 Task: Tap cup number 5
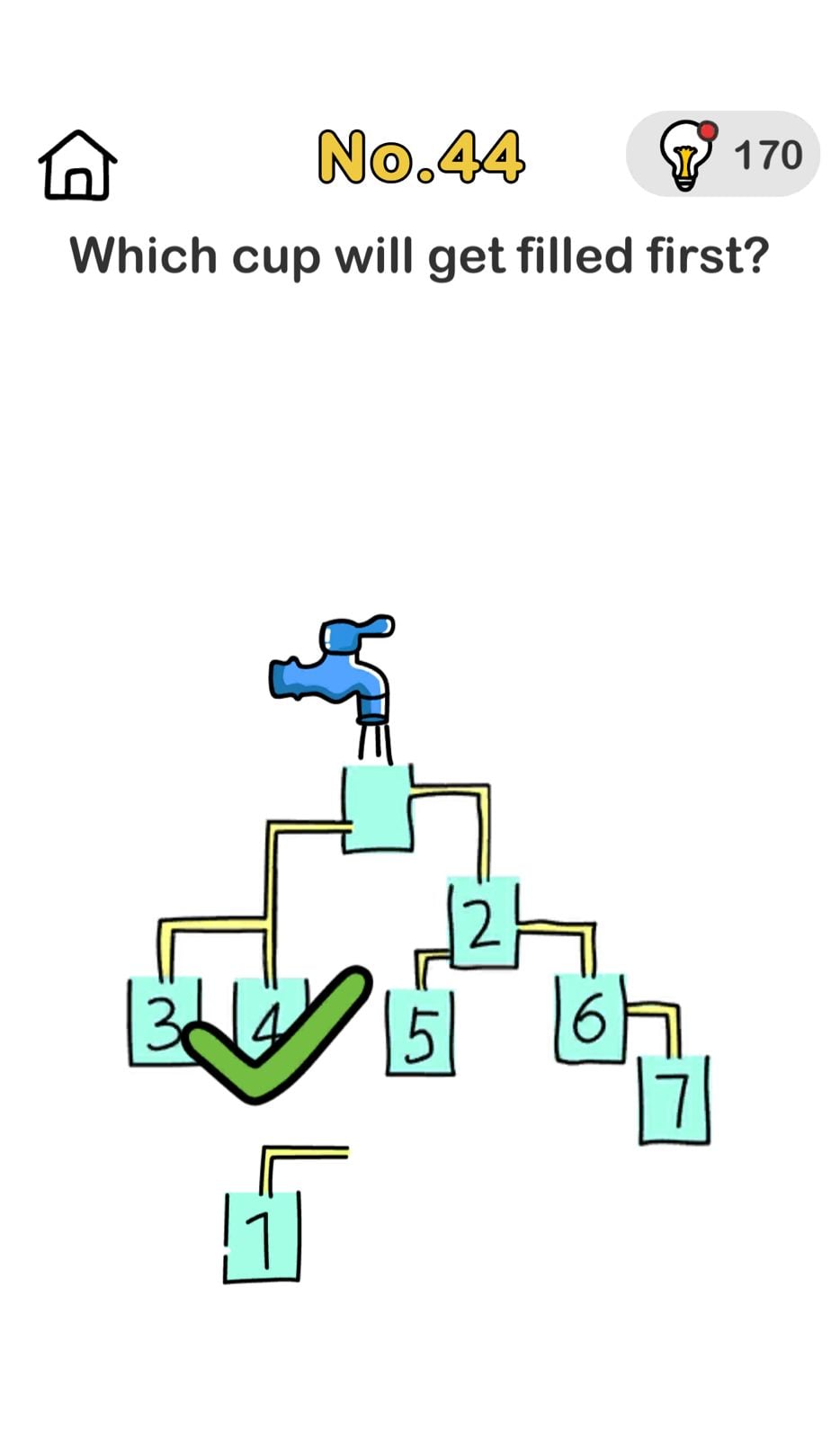pyautogui.click(x=420, y=1033)
